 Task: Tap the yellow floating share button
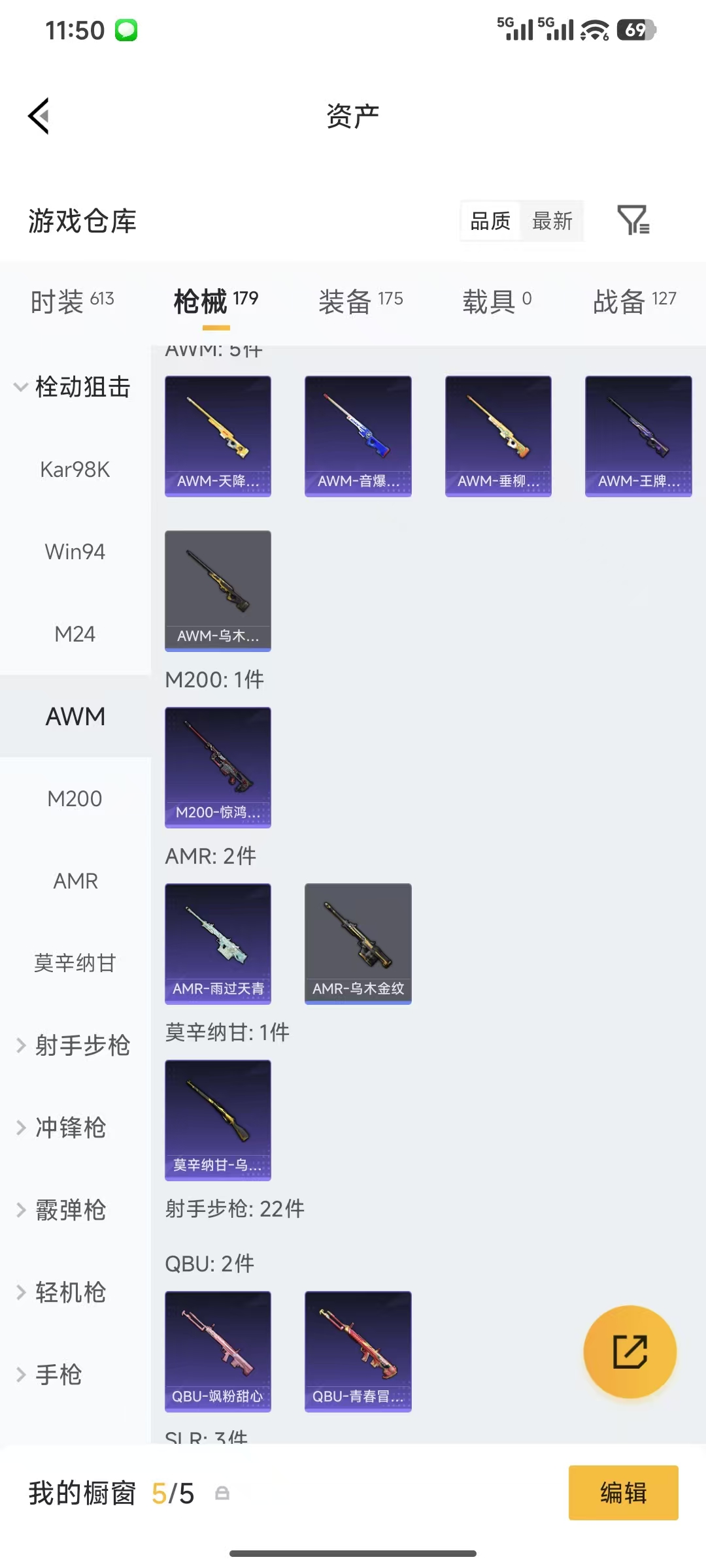tap(630, 1353)
